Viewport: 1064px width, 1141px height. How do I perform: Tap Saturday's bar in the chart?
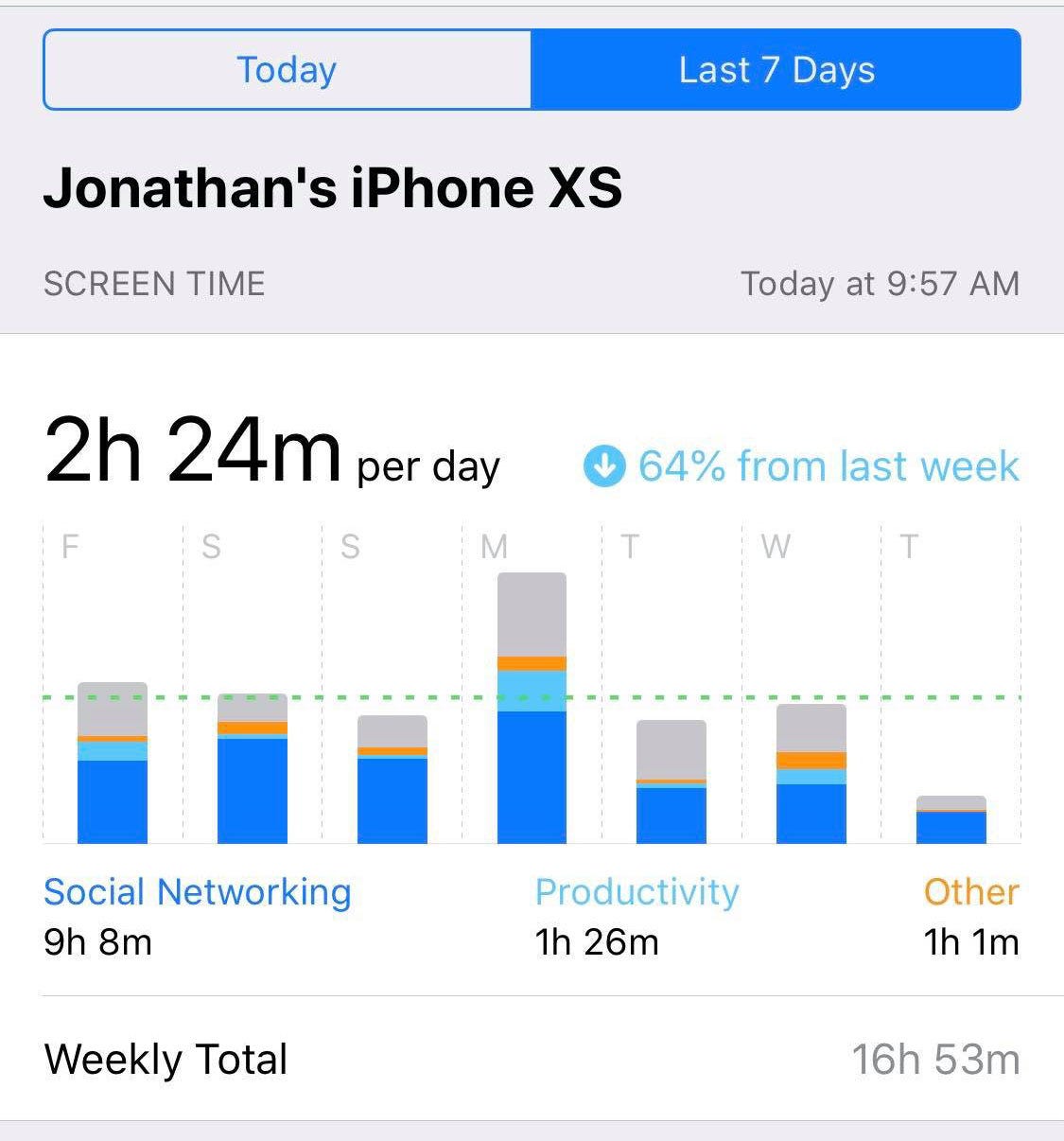click(252, 766)
